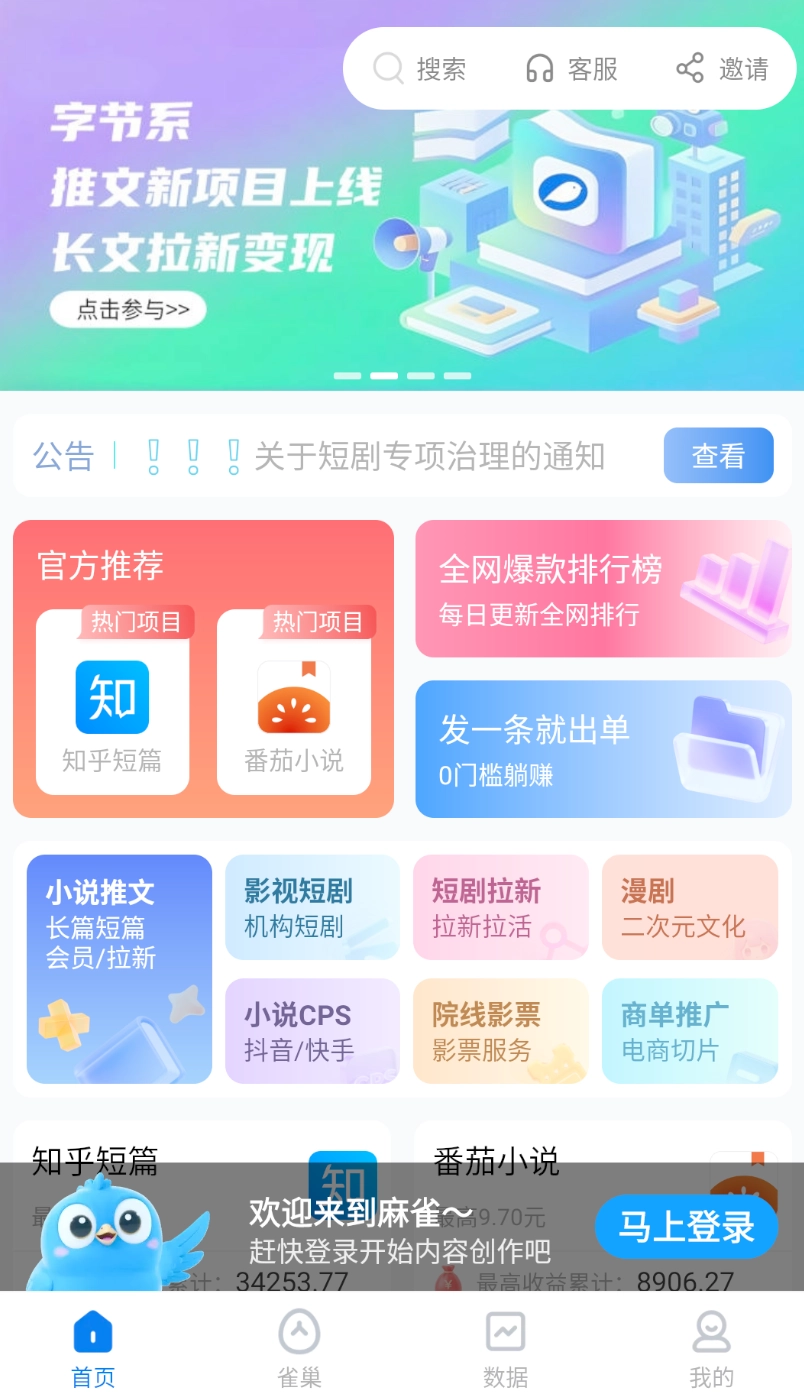
Task: Tap 马上登录 to log in
Action: click(686, 1226)
